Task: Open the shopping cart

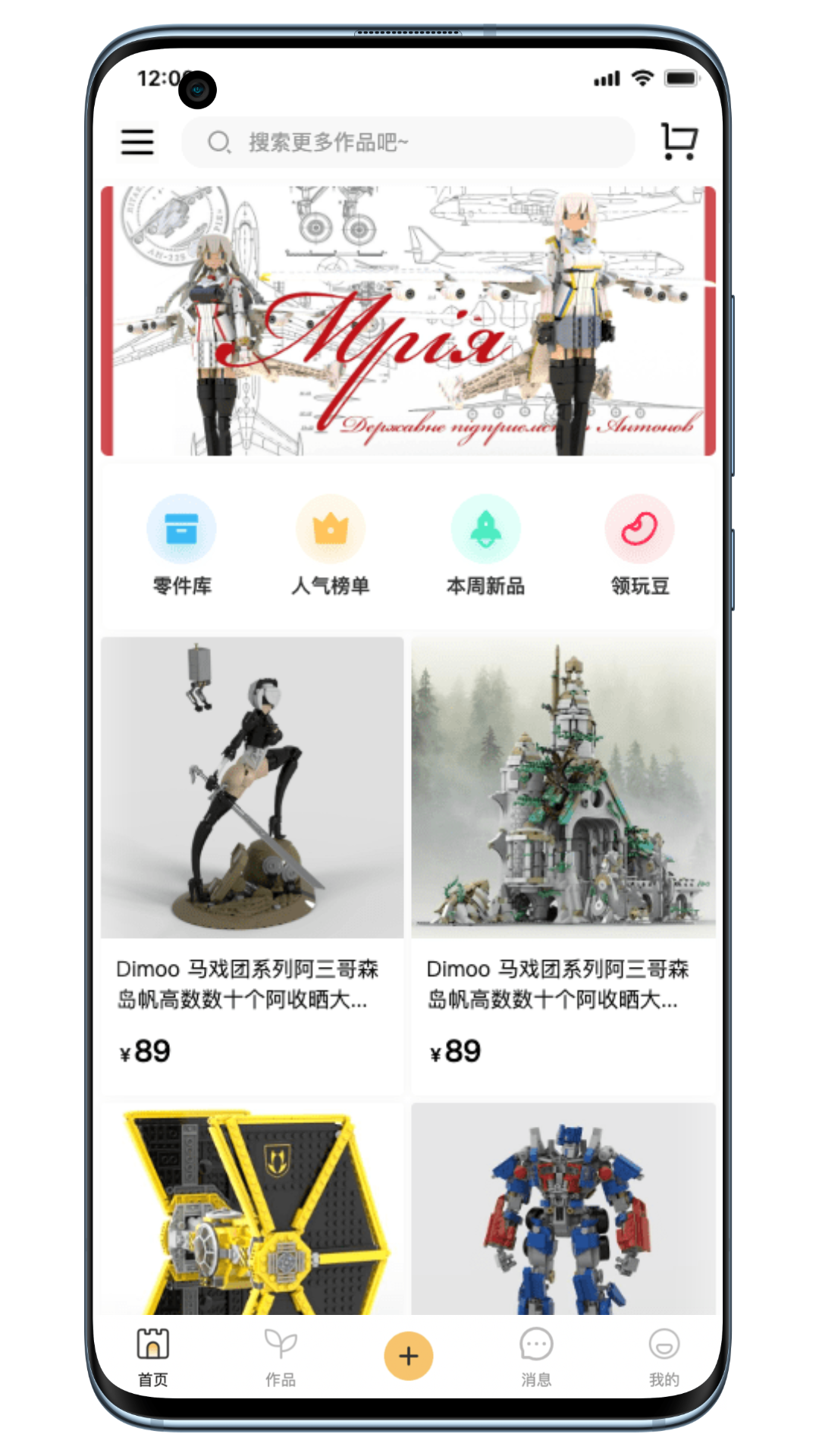Action: point(679,141)
